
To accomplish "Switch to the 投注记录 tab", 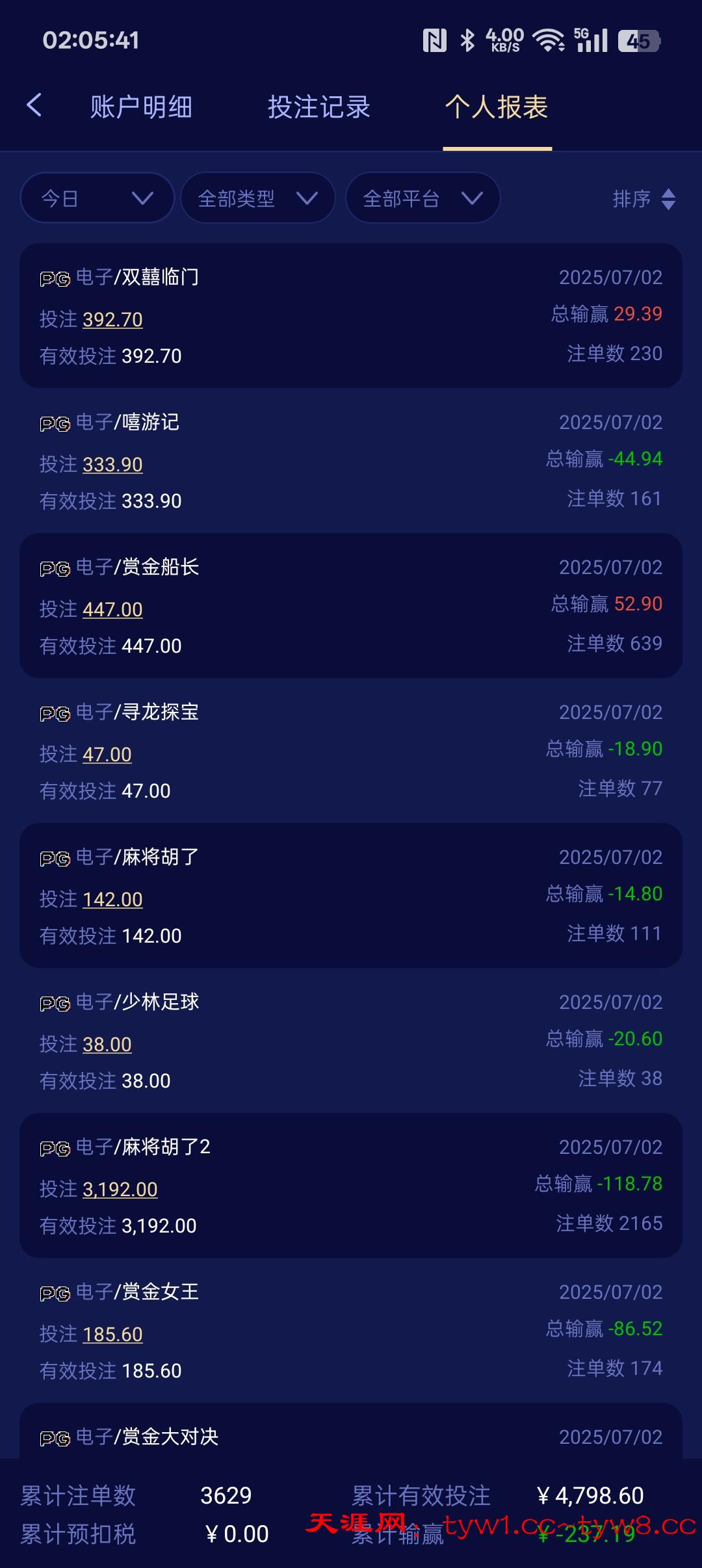I will [319, 107].
